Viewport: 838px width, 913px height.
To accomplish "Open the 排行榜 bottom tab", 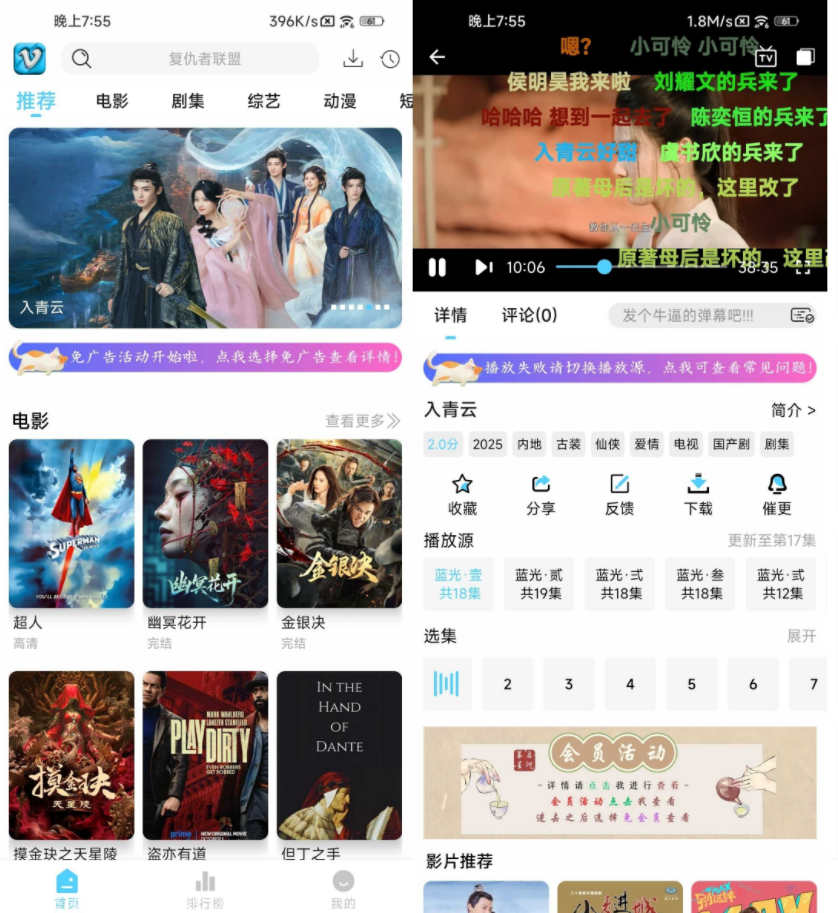I will pos(205,888).
